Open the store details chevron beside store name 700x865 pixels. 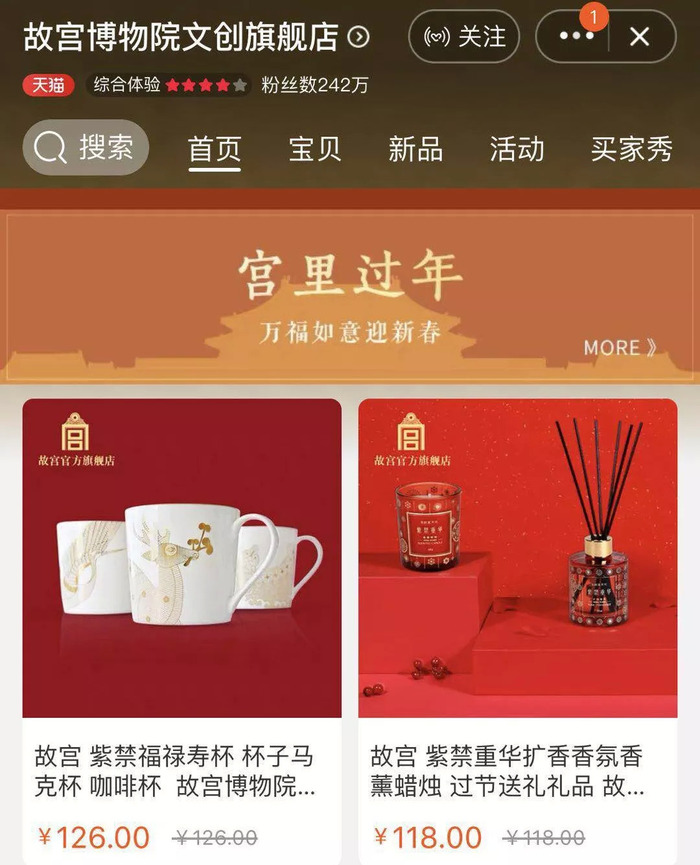(358, 38)
